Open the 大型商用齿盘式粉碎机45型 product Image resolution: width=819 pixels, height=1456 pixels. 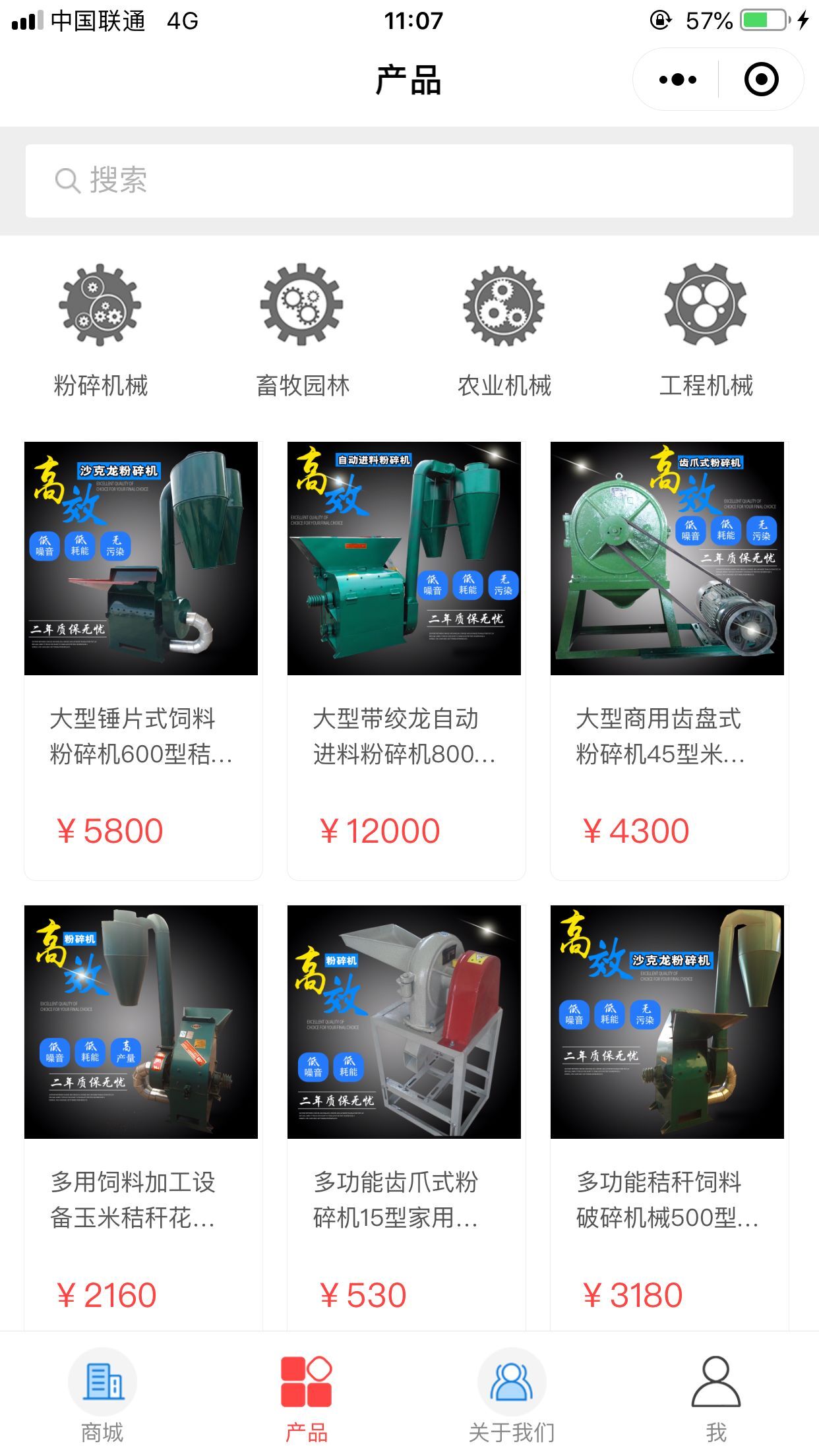click(x=669, y=659)
